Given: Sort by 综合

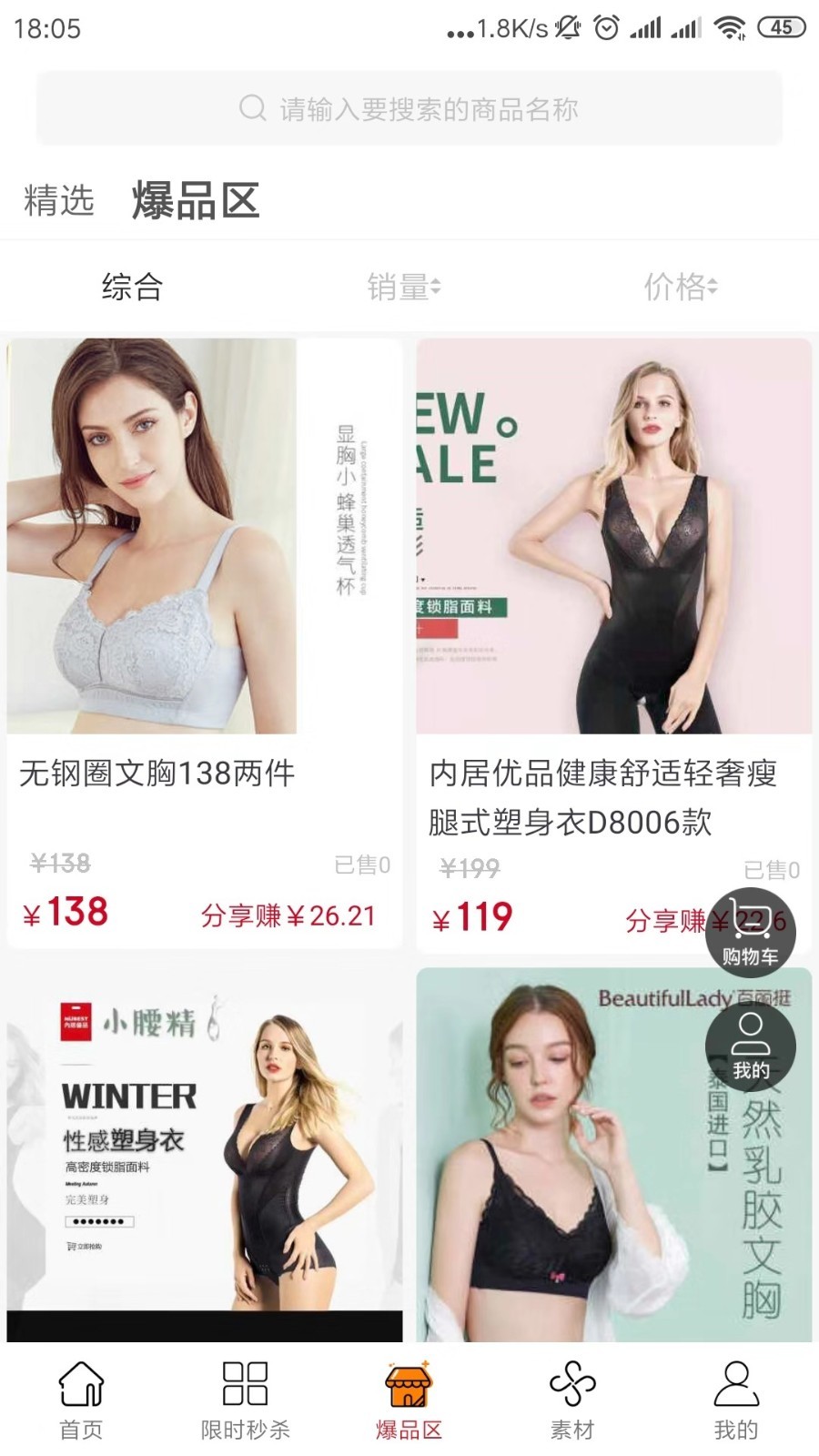Looking at the screenshot, I should (133, 287).
